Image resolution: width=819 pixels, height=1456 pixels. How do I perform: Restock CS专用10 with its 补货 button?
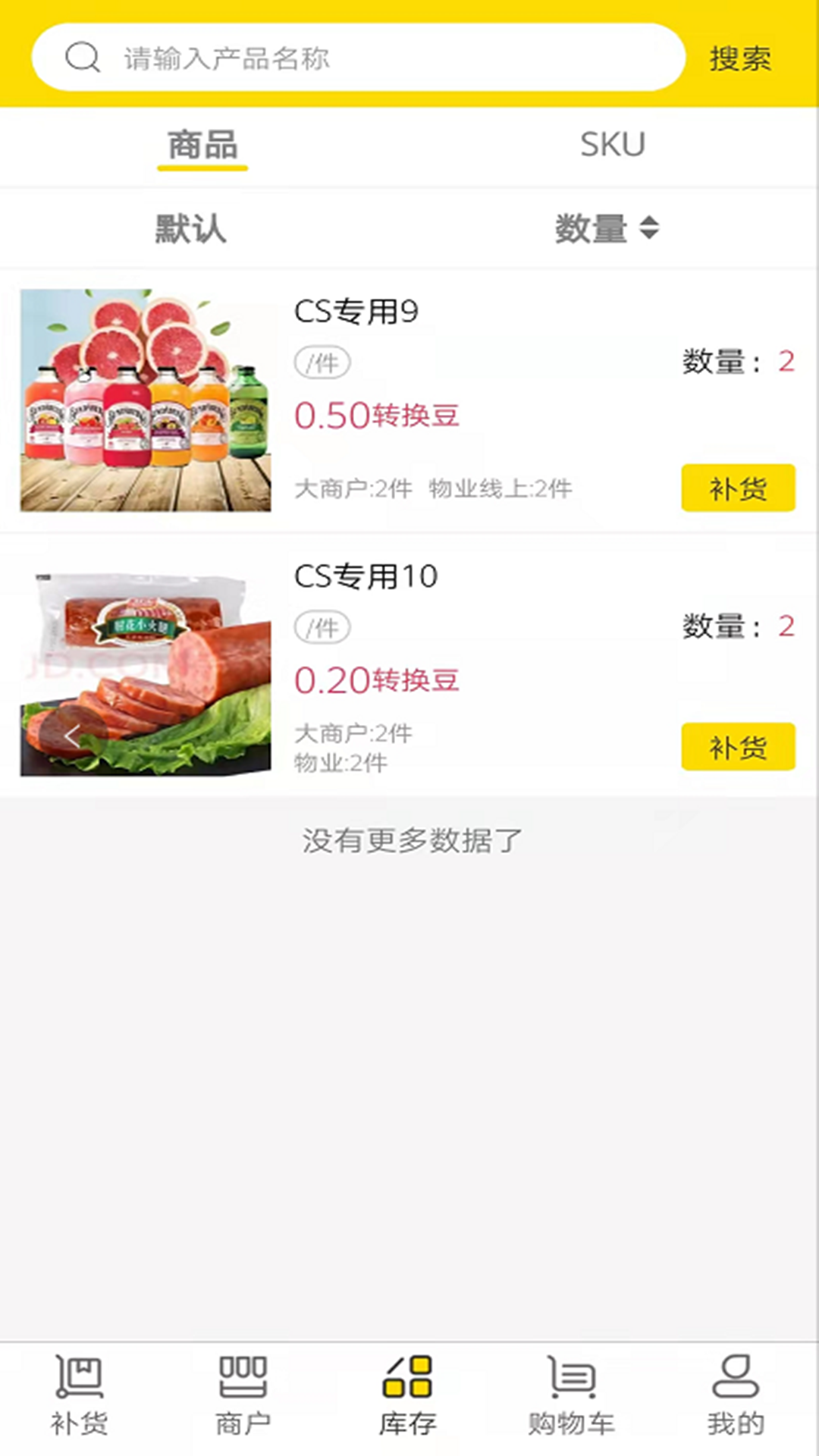point(738,747)
